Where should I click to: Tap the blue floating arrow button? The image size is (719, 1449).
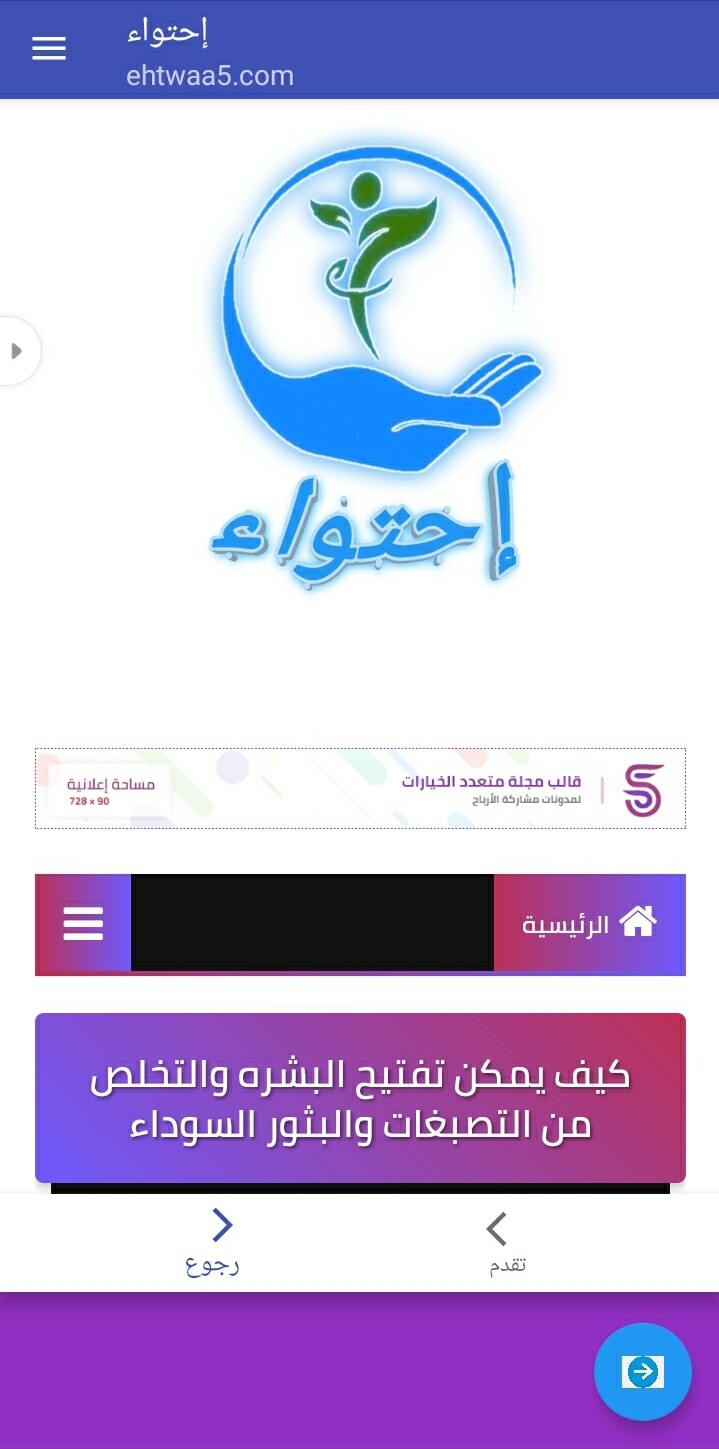click(643, 1372)
